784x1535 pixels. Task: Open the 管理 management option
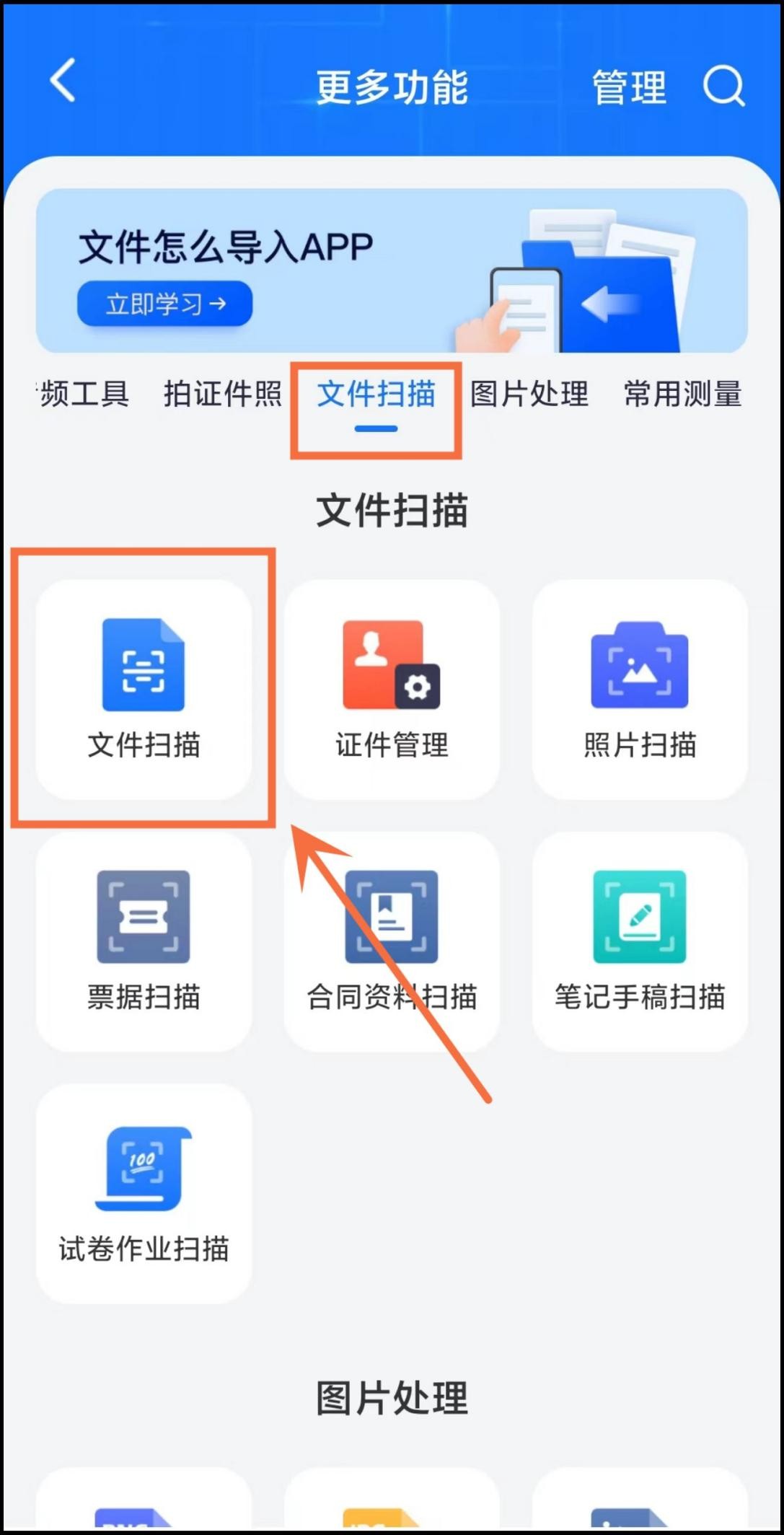(628, 87)
